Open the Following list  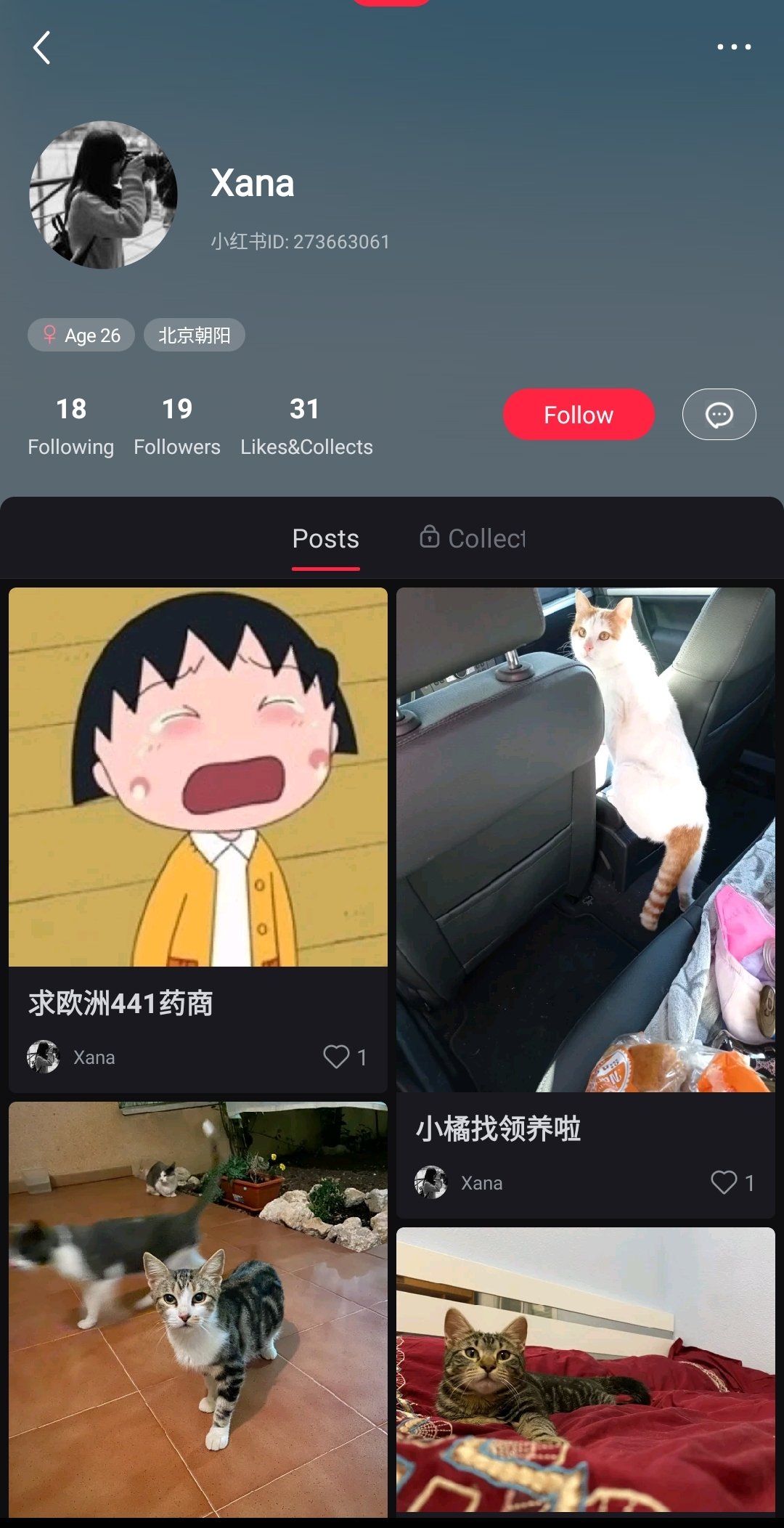(70, 426)
